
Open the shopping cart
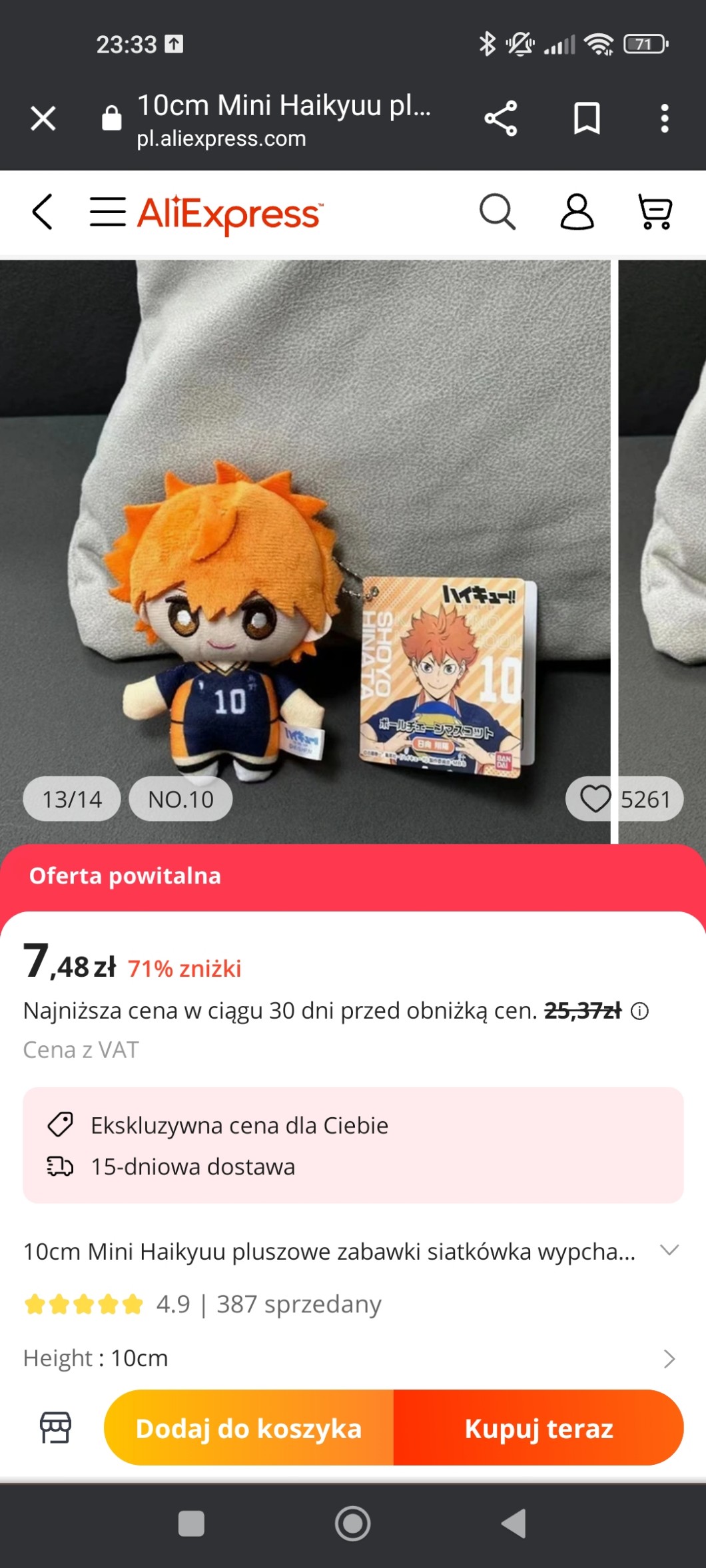655,212
